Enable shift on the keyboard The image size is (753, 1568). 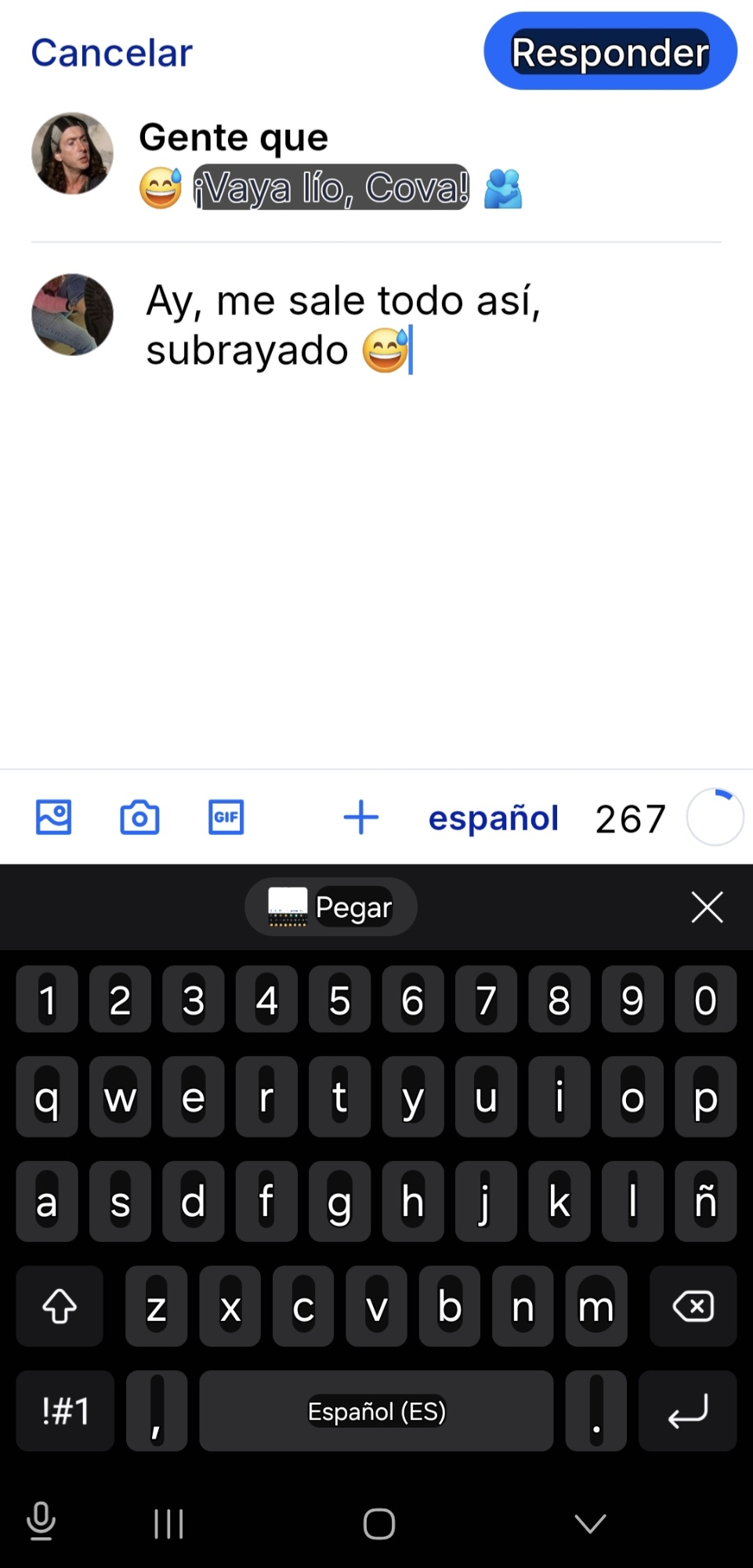[60, 1306]
